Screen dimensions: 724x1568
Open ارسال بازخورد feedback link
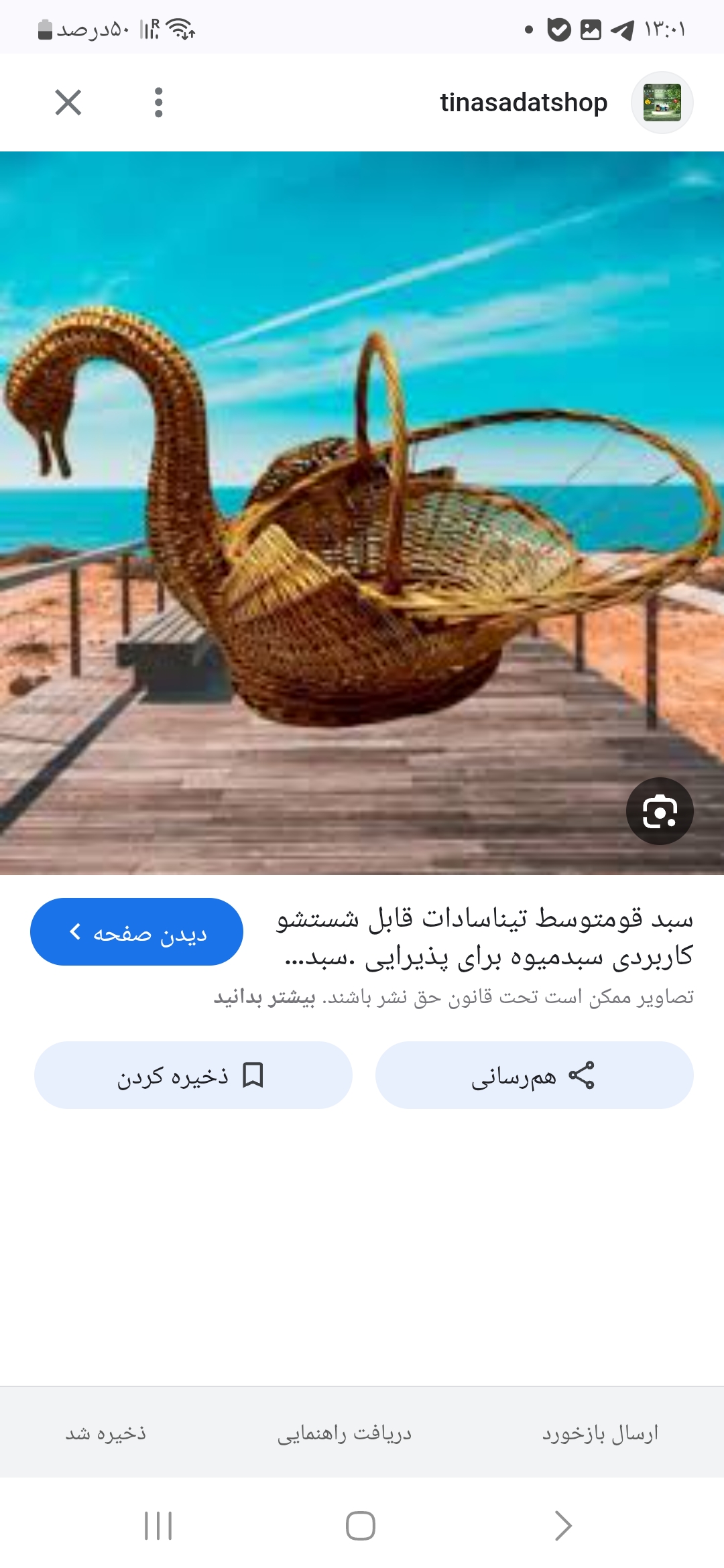coord(600,1433)
